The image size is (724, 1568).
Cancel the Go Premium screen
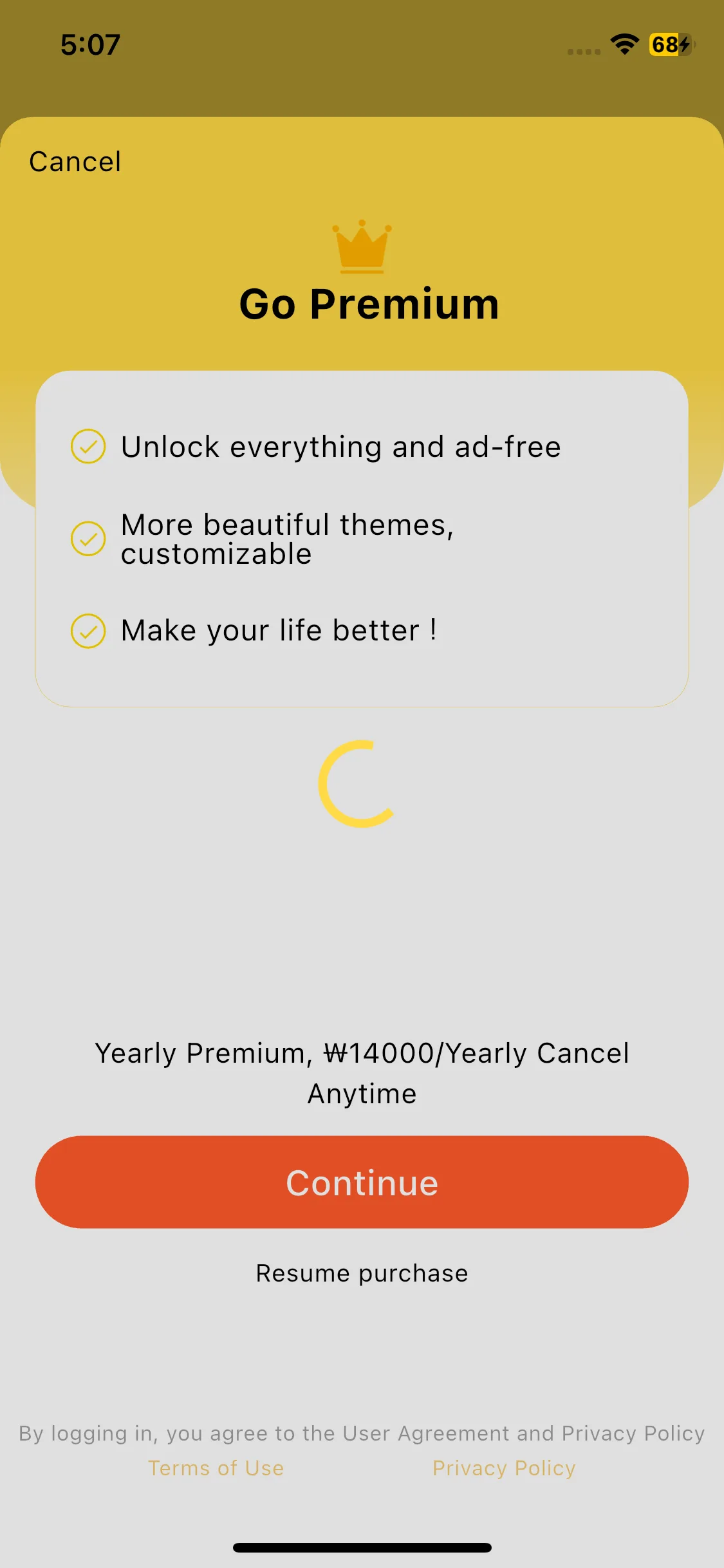(x=75, y=162)
